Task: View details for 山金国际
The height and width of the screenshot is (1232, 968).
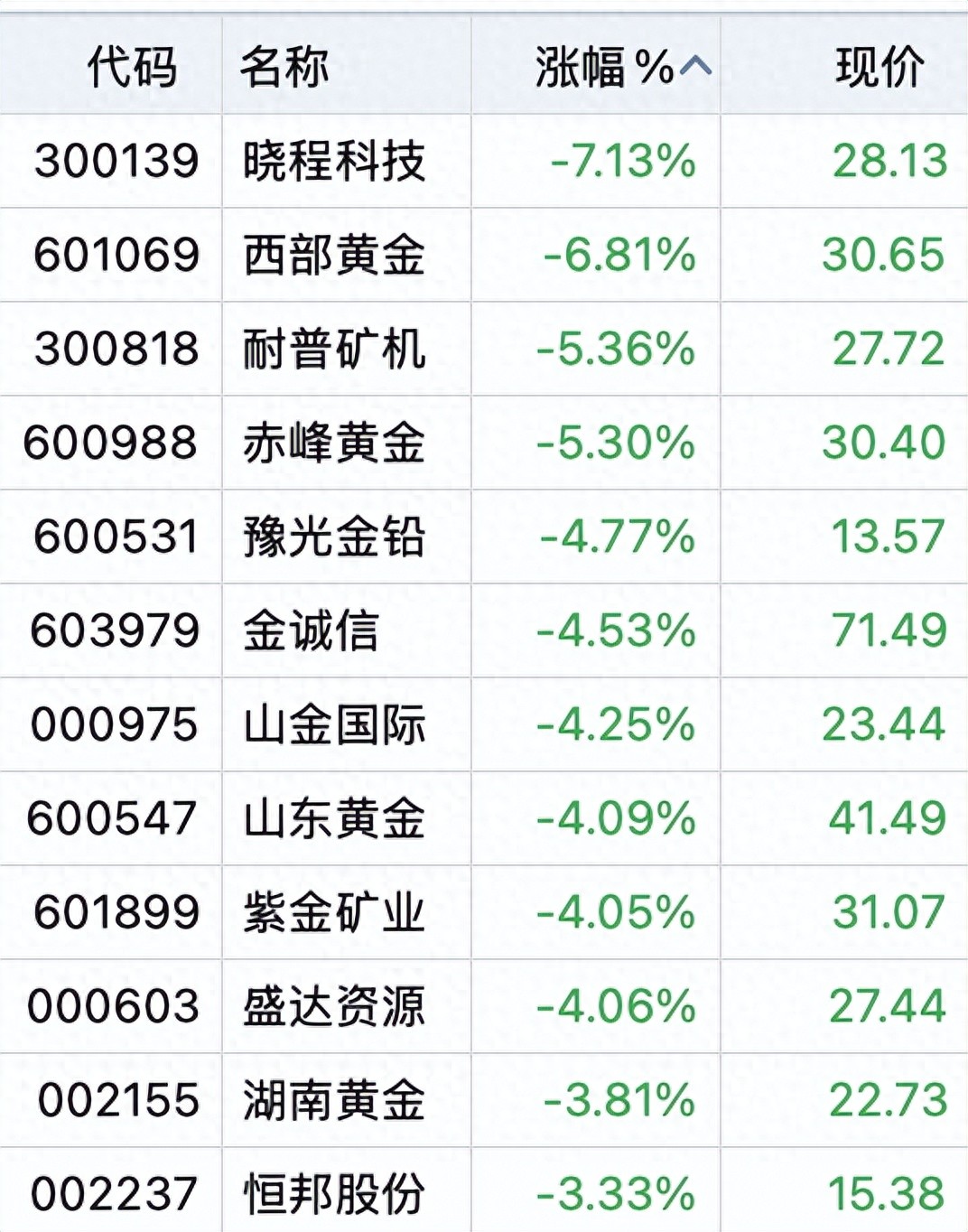Action: point(333,725)
